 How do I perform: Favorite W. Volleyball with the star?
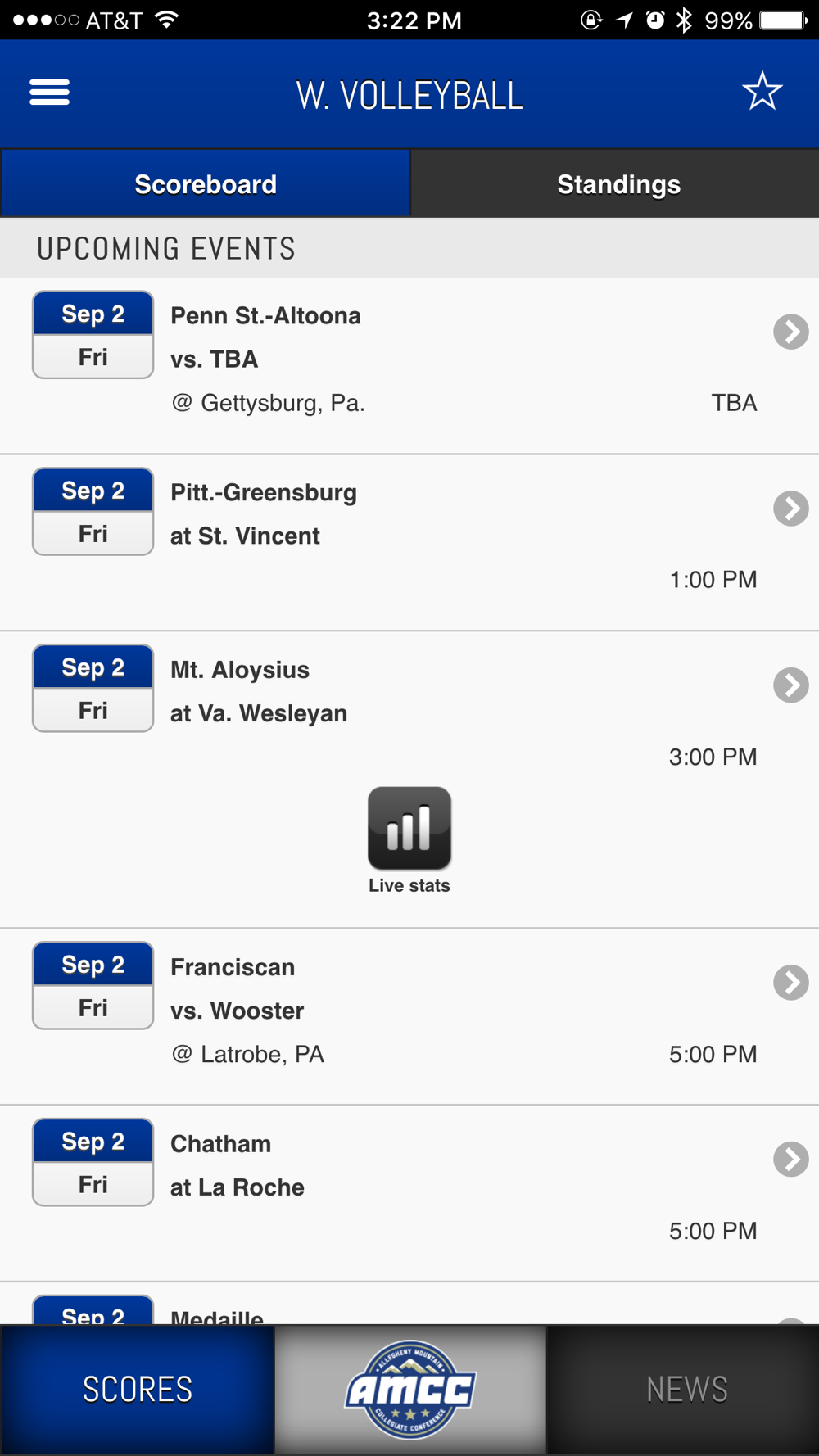click(x=762, y=92)
